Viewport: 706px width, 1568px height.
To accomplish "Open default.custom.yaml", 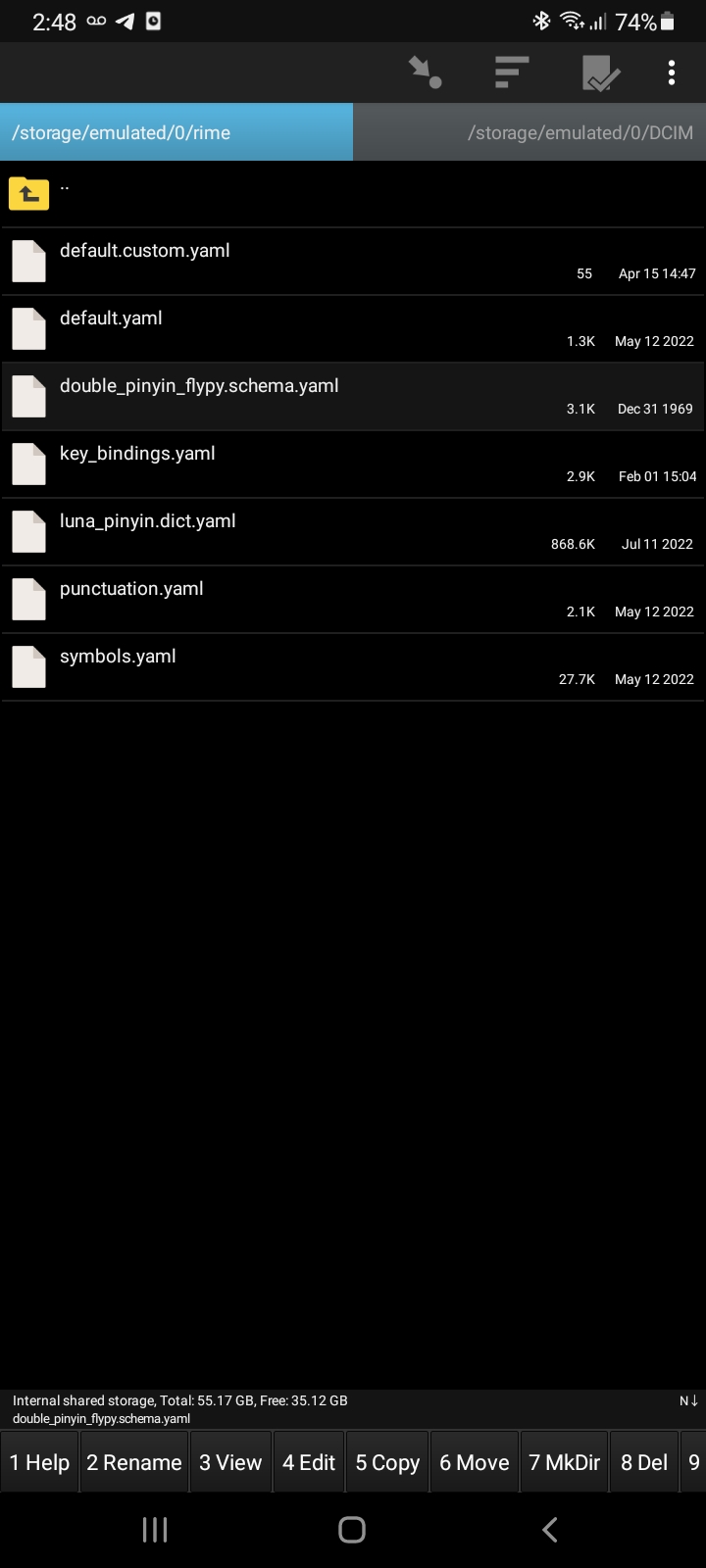I will (294, 260).
